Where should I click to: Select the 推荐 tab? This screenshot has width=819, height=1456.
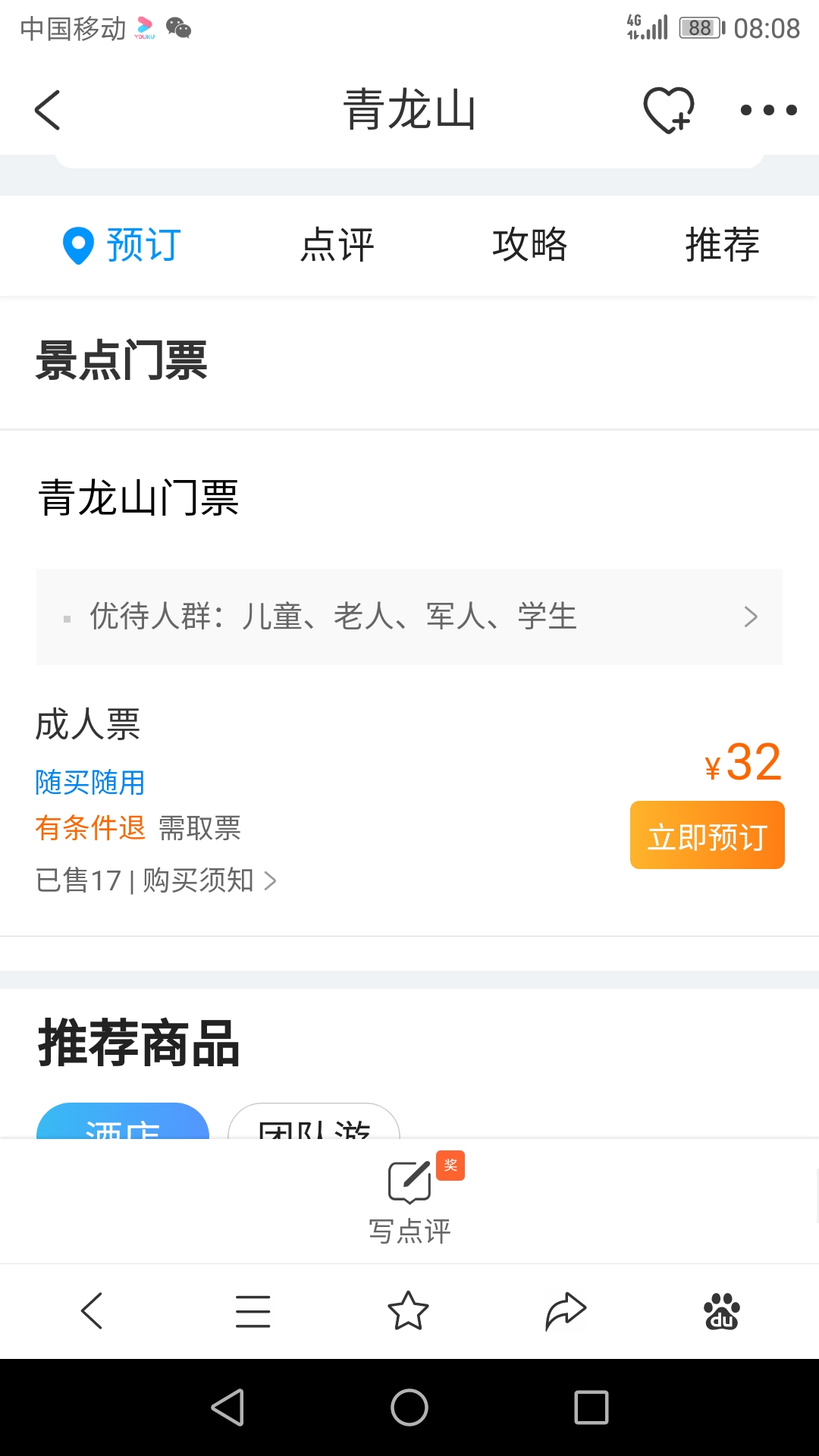(x=722, y=245)
